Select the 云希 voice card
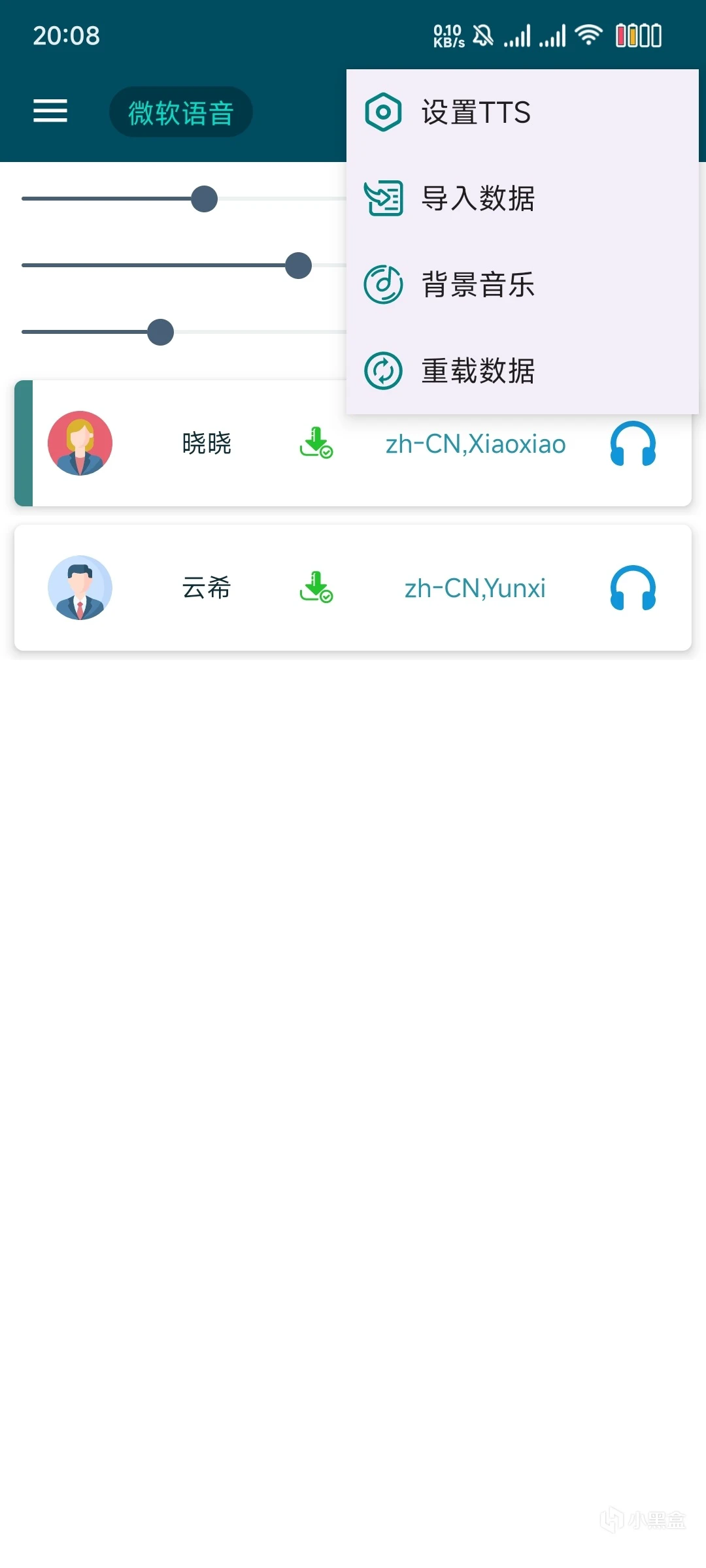 [207, 588]
